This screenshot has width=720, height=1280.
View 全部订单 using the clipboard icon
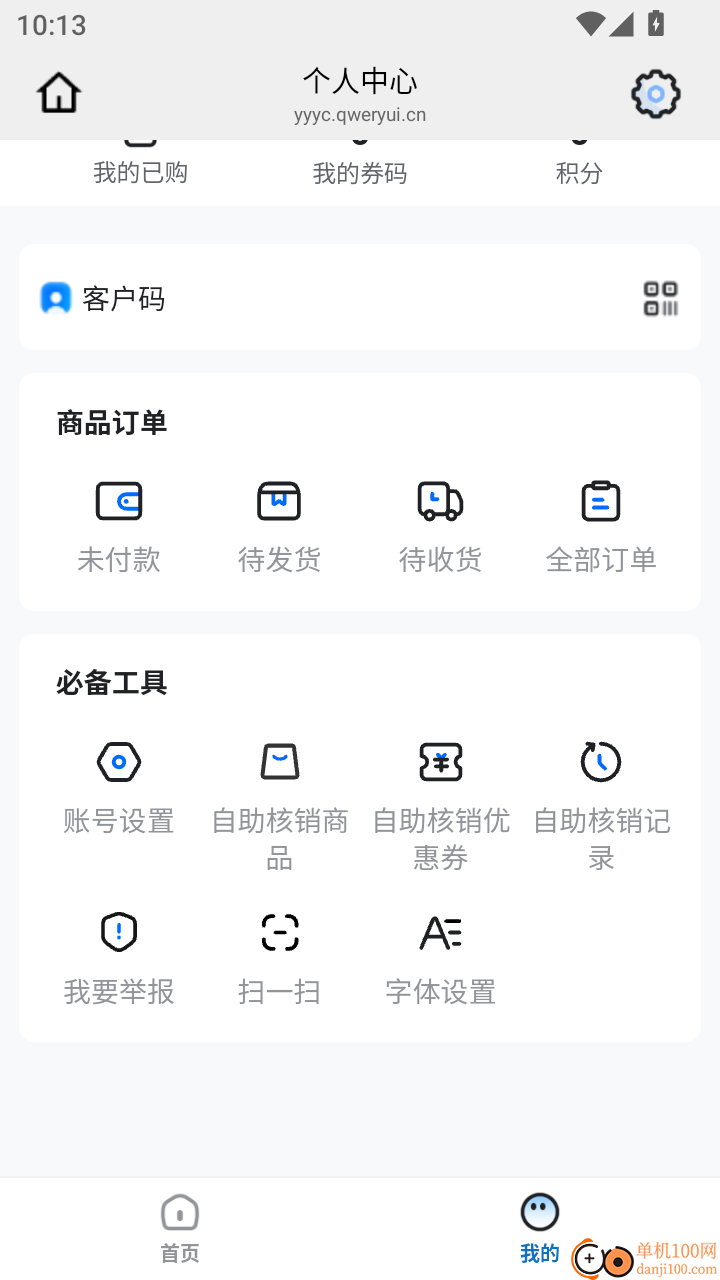pyautogui.click(x=601, y=500)
